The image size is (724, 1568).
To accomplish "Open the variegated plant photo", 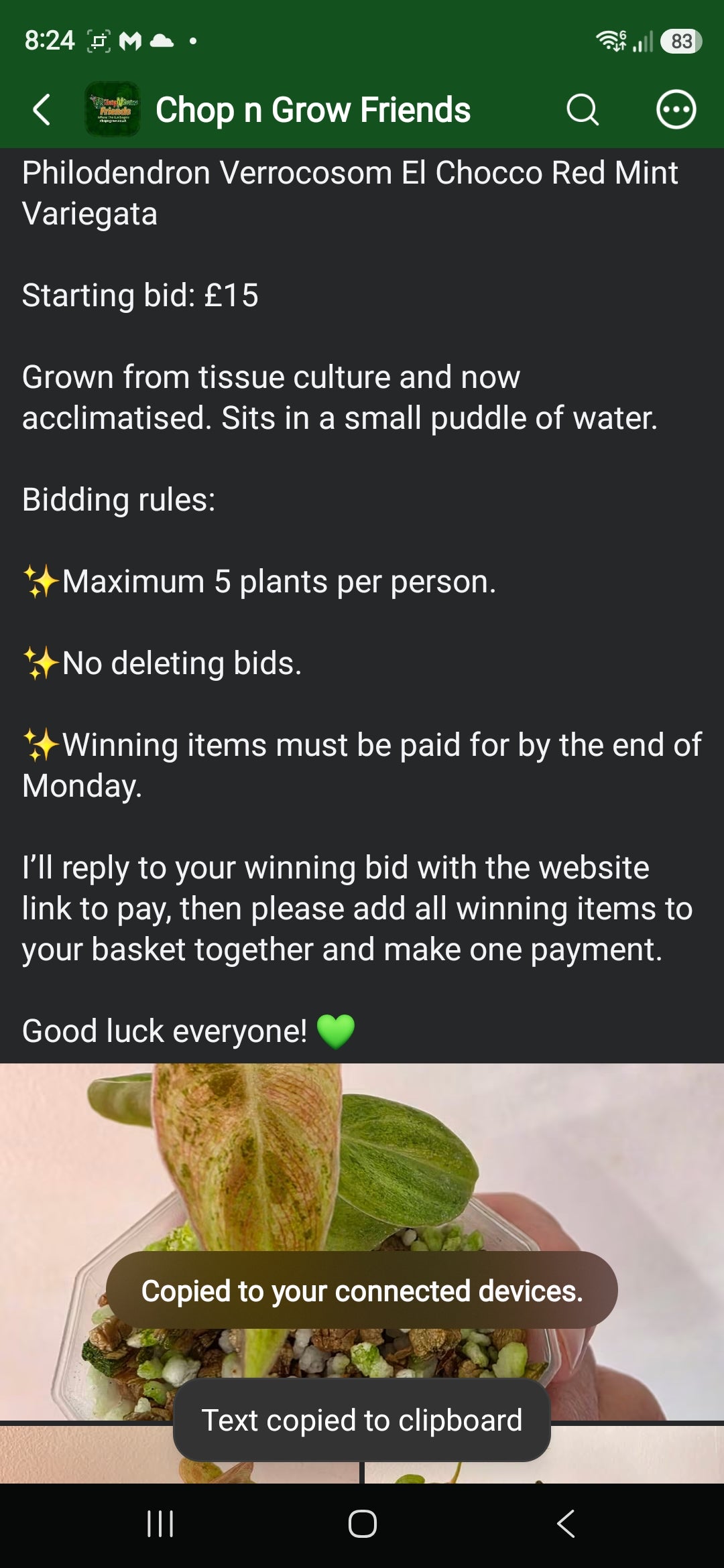I will coord(362,1241).
